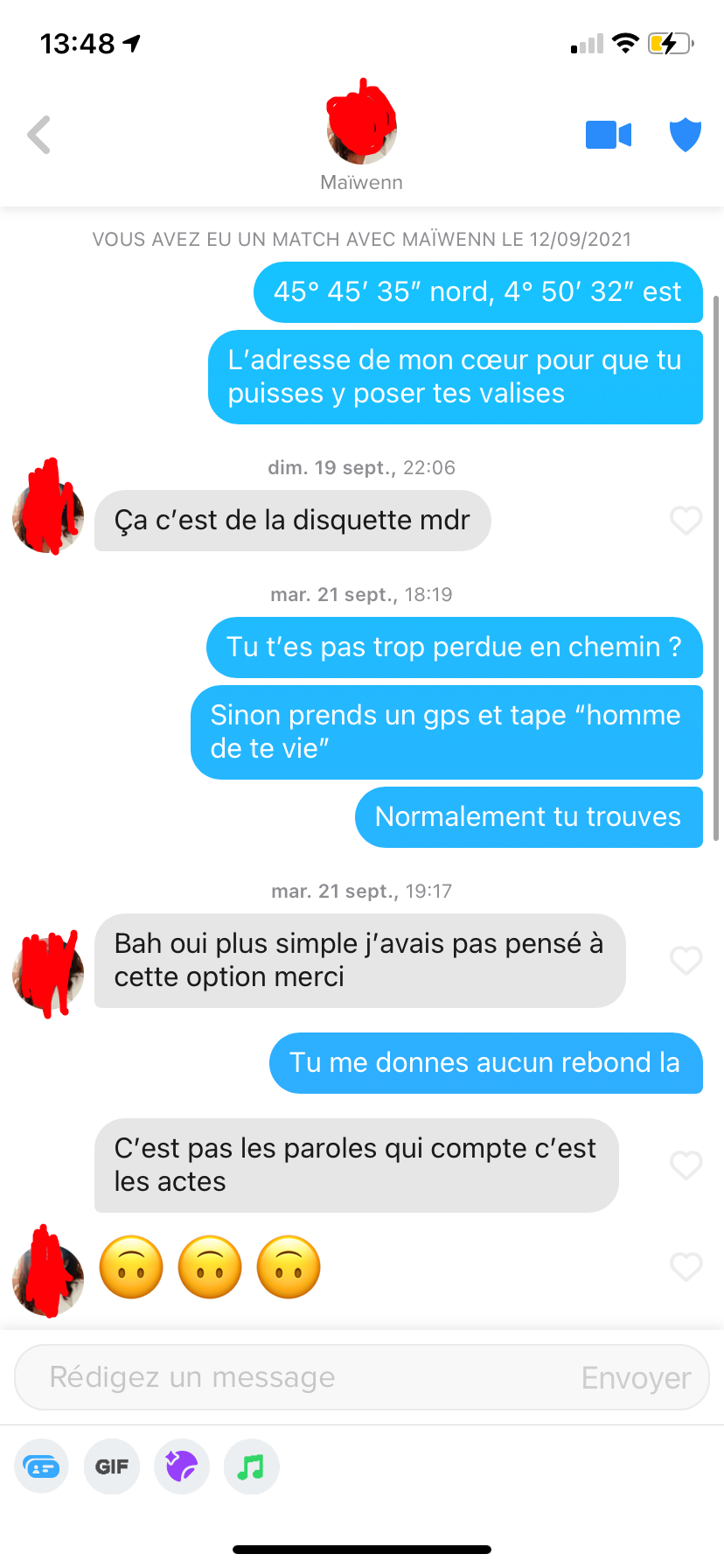Like the message "Ça c'est de la disquette mdr"
The image size is (724, 1568).
click(686, 521)
